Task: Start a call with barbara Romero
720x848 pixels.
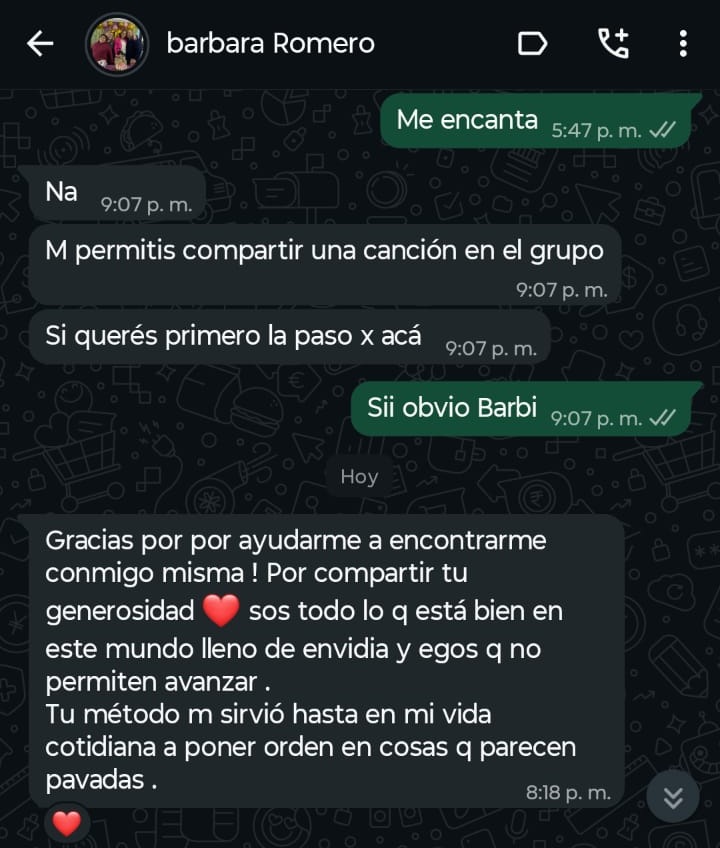Action: click(x=612, y=43)
